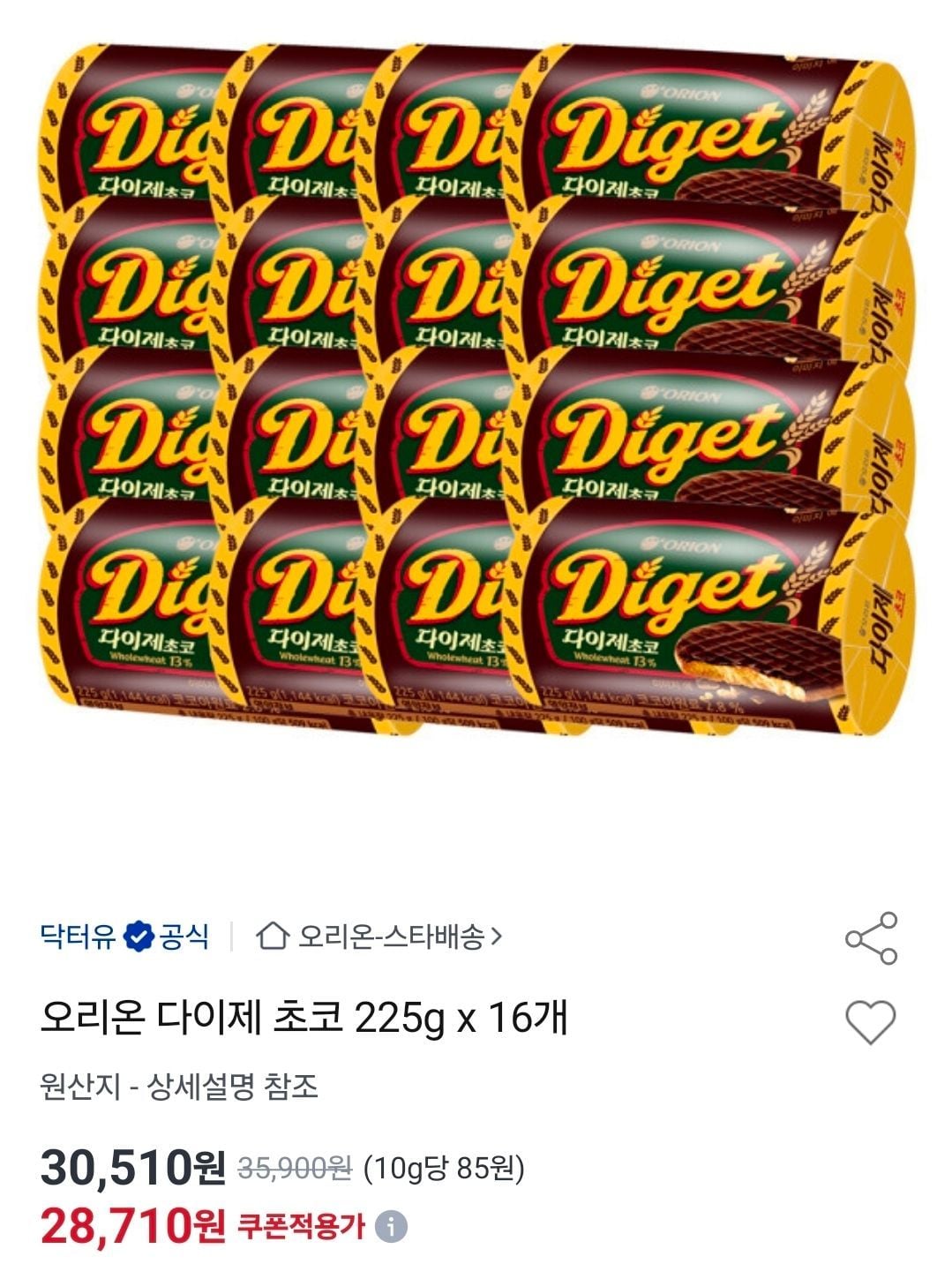Show info about 쿠폰적용가

(x=391, y=1226)
